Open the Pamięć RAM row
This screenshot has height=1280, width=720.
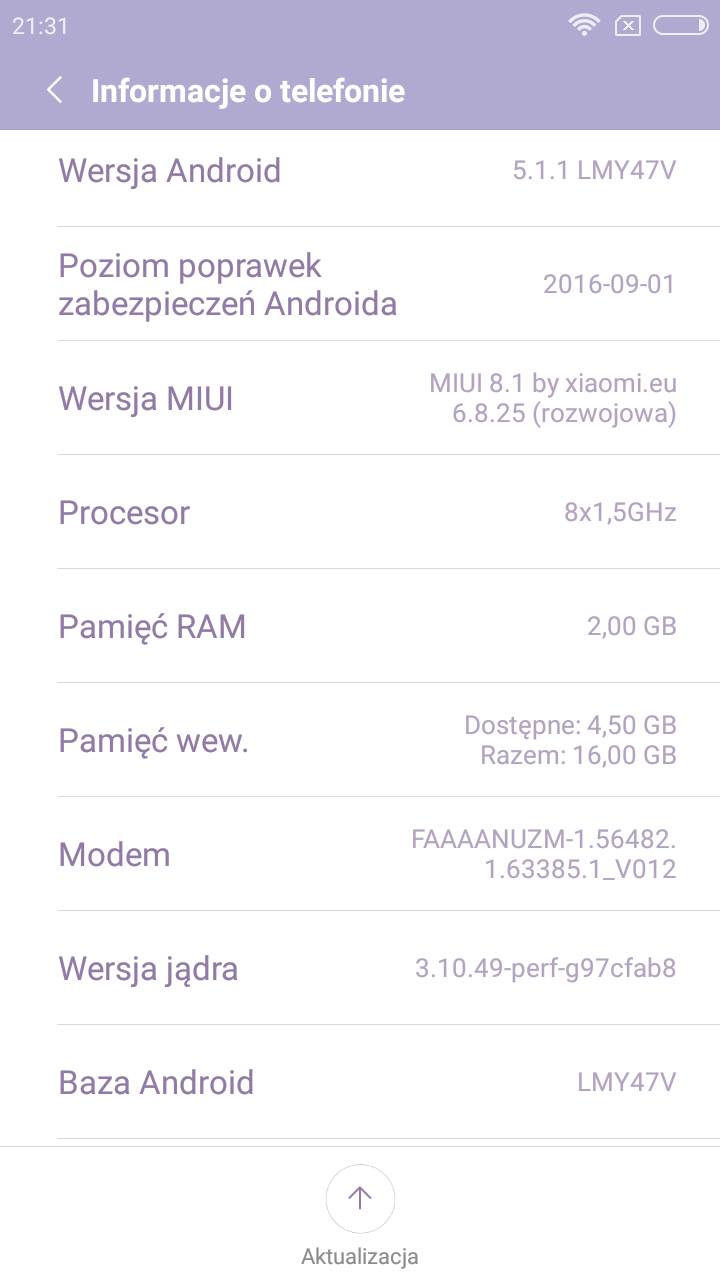[360, 627]
